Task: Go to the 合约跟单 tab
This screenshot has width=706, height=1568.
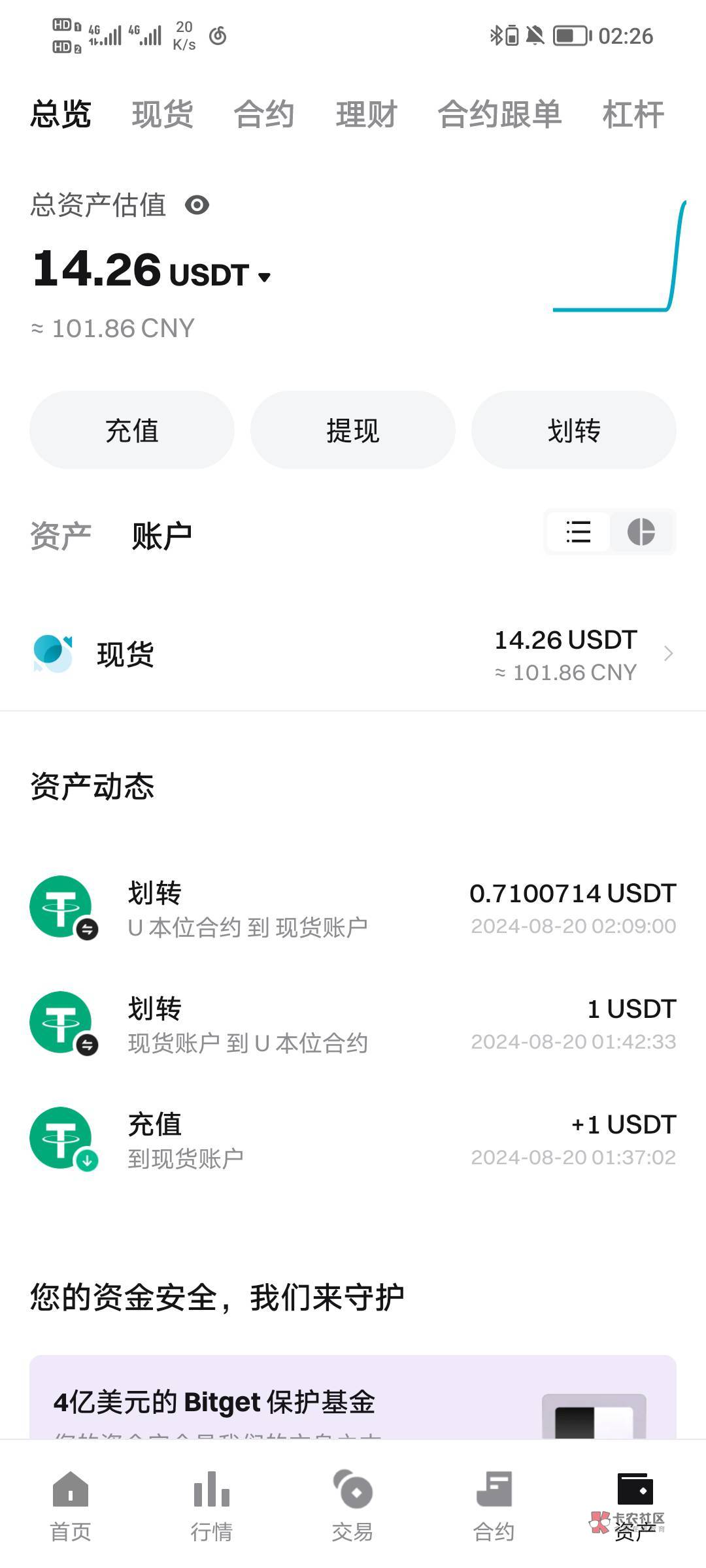Action: pyautogui.click(x=499, y=114)
